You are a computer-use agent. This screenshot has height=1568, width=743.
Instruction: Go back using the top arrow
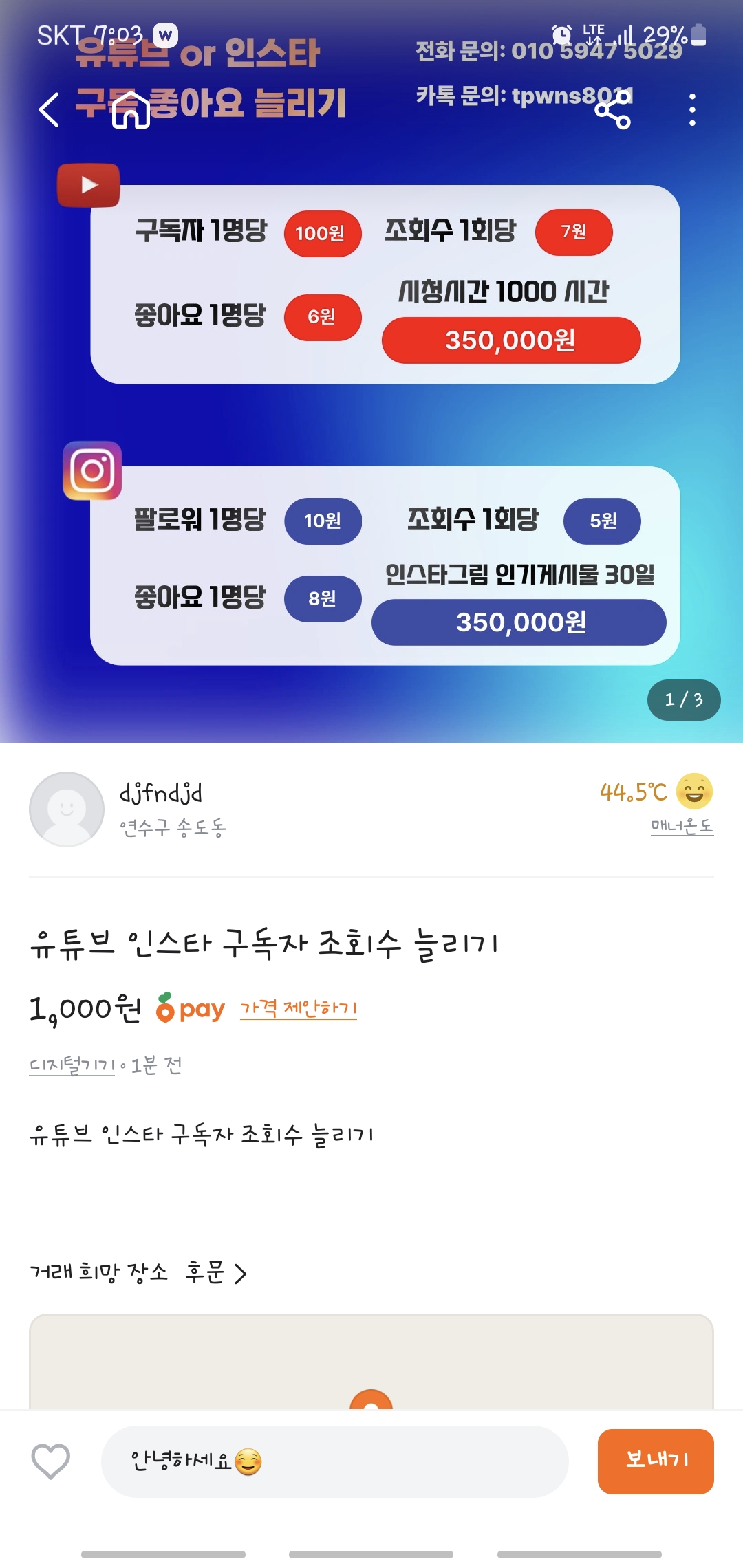tap(49, 110)
